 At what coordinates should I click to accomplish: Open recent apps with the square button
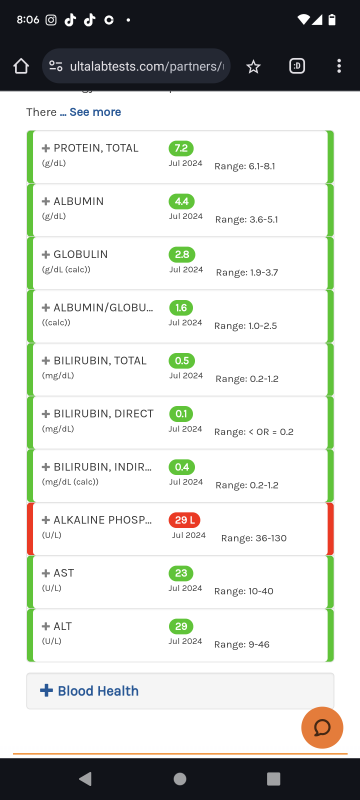(x=274, y=779)
